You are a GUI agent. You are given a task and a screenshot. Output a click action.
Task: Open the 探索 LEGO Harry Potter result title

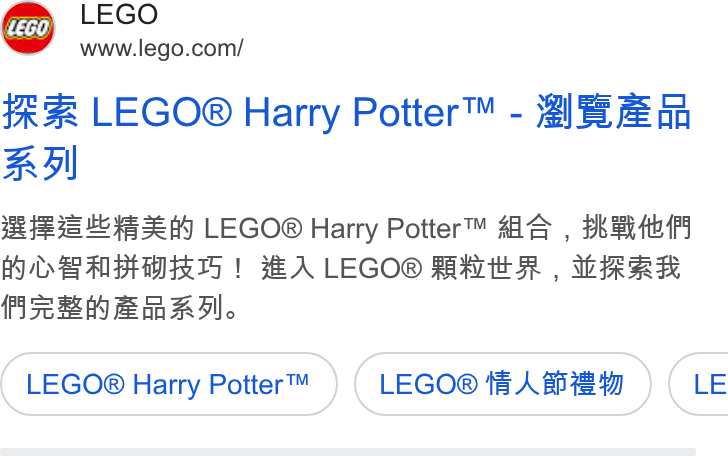tap(347, 137)
